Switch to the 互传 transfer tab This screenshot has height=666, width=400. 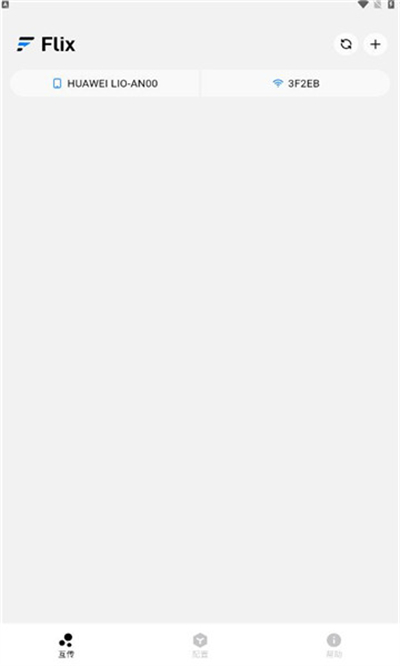coord(66,645)
